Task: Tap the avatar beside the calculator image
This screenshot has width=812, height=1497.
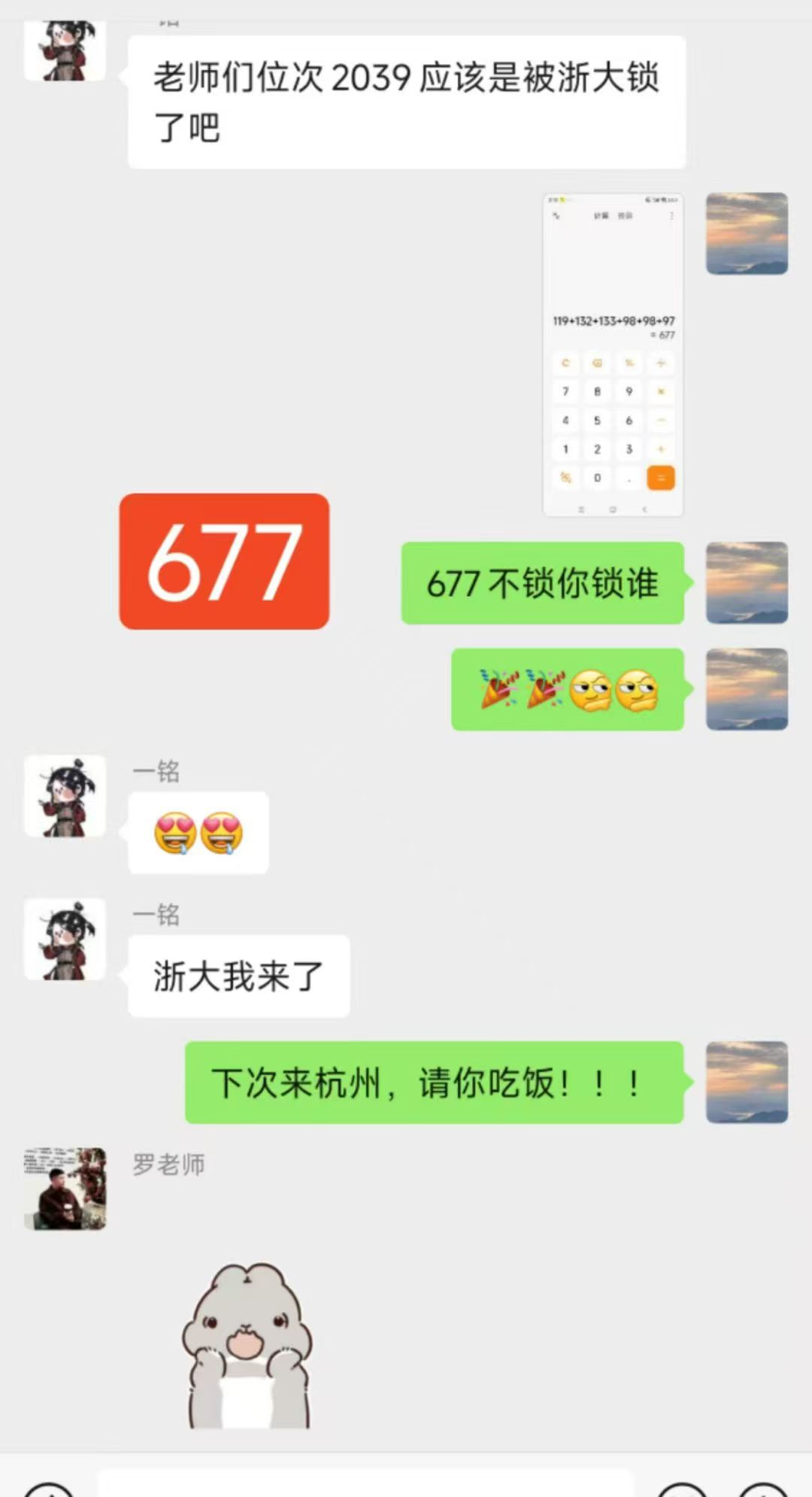Action: (x=747, y=234)
